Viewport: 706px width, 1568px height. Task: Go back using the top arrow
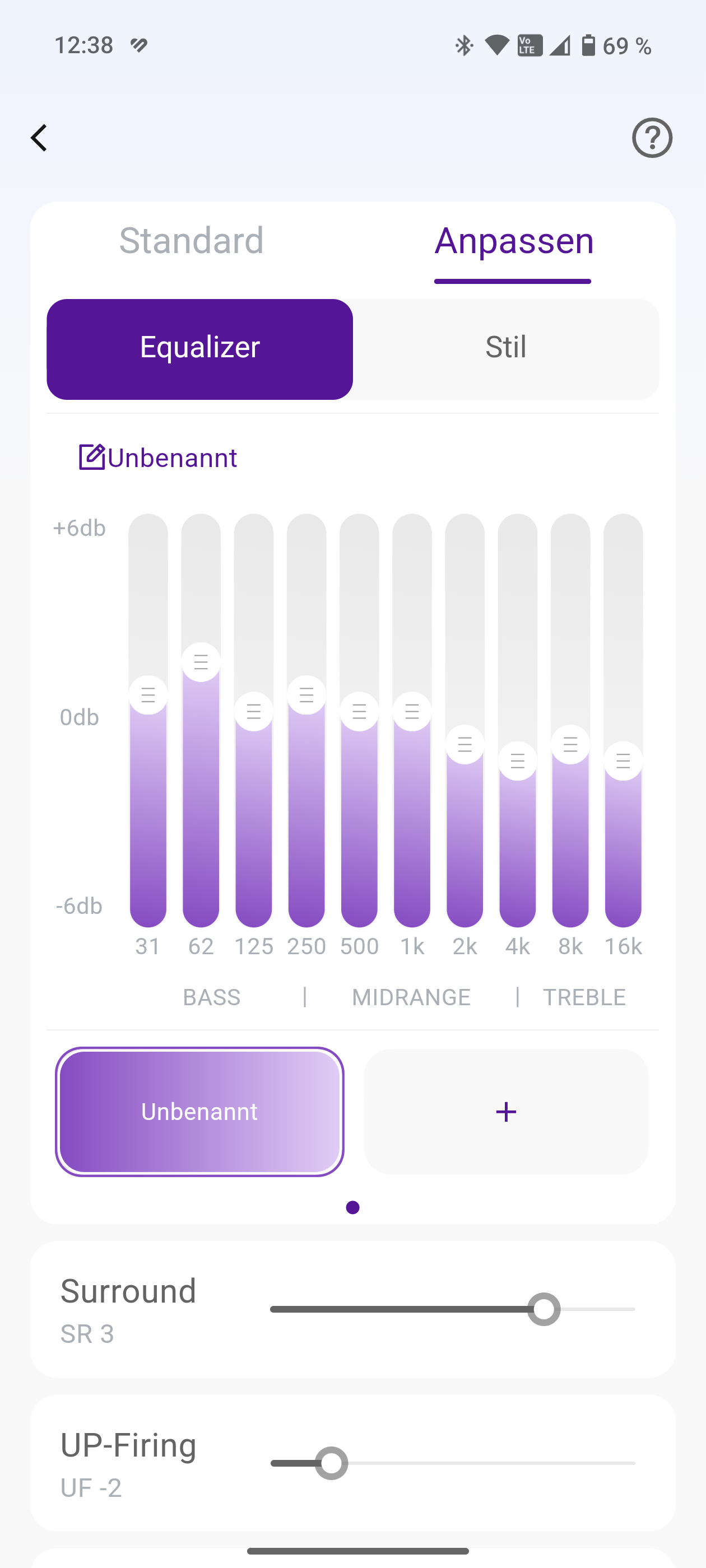coord(40,138)
